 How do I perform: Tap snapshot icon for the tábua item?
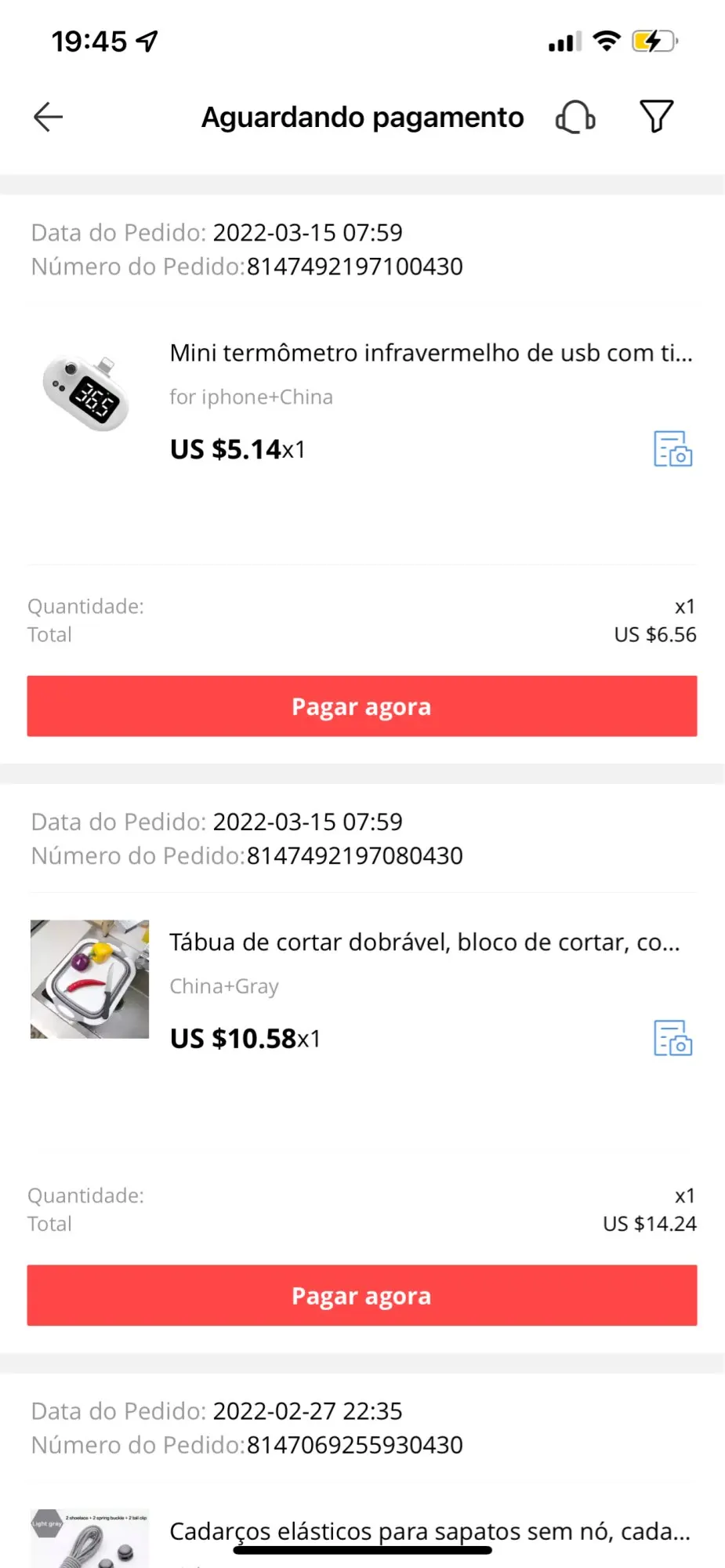click(672, 1038)
